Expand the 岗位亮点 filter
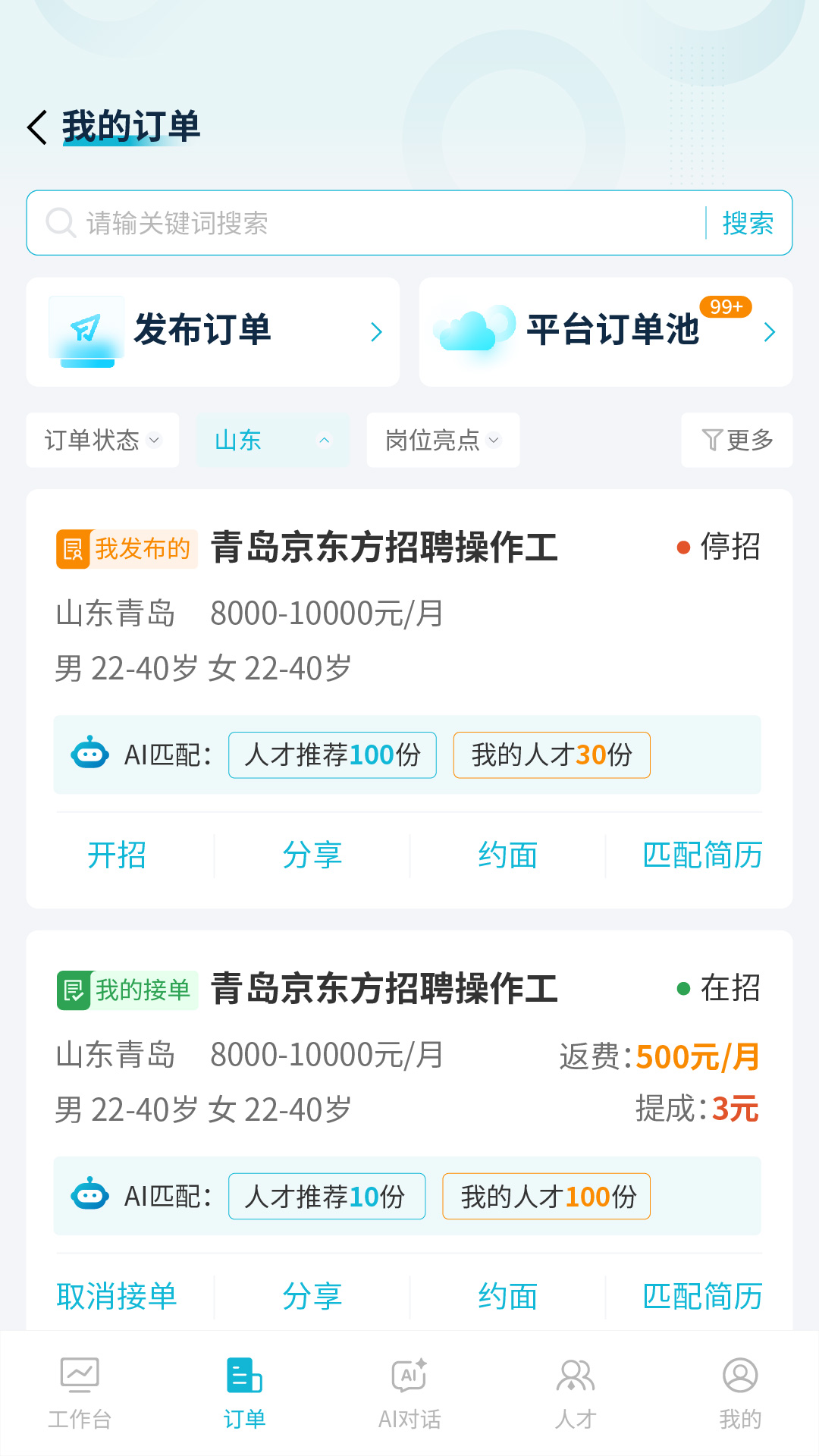 point(443,440)
